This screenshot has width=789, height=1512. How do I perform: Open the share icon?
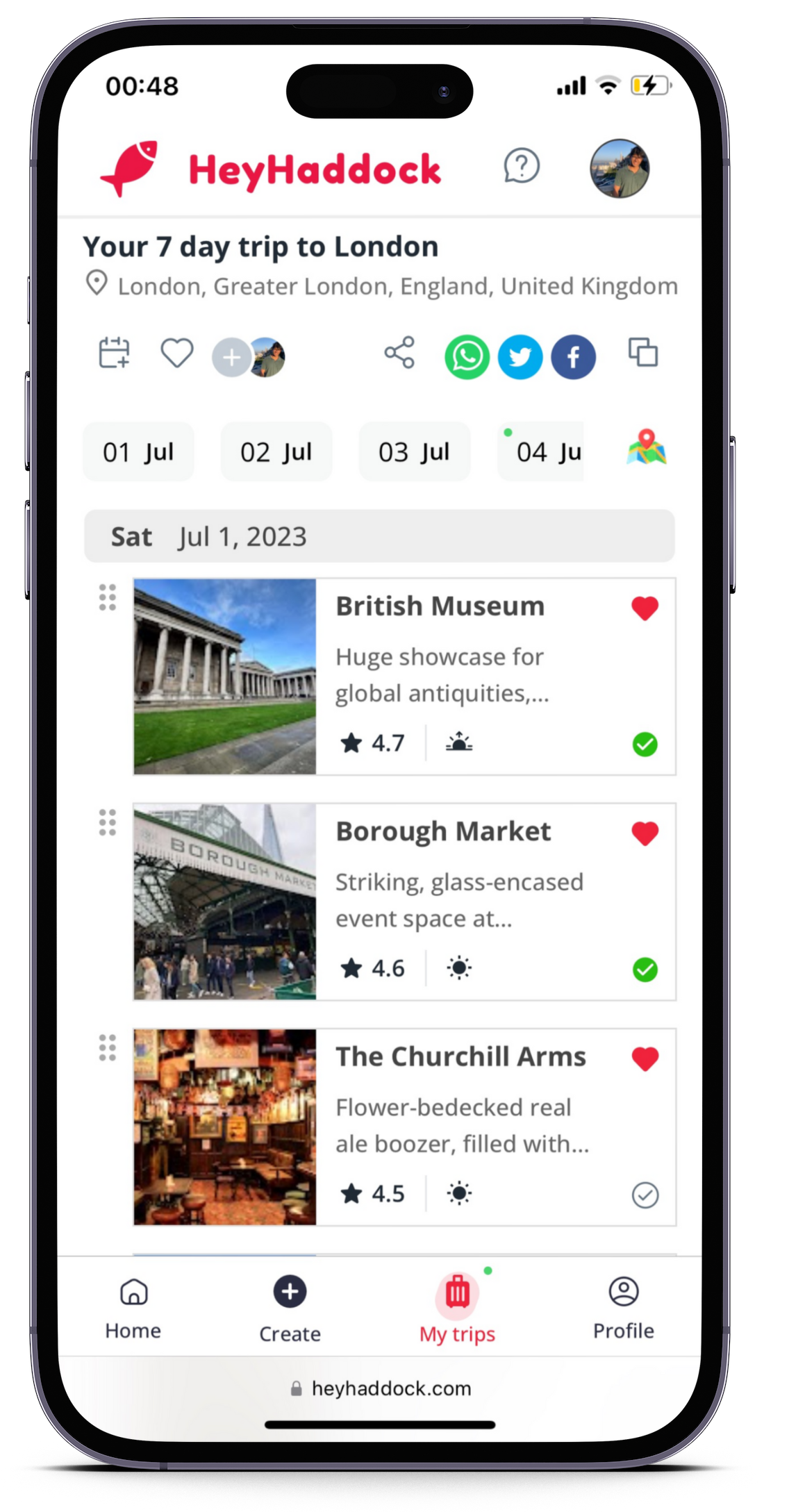(x=399, y=353)
